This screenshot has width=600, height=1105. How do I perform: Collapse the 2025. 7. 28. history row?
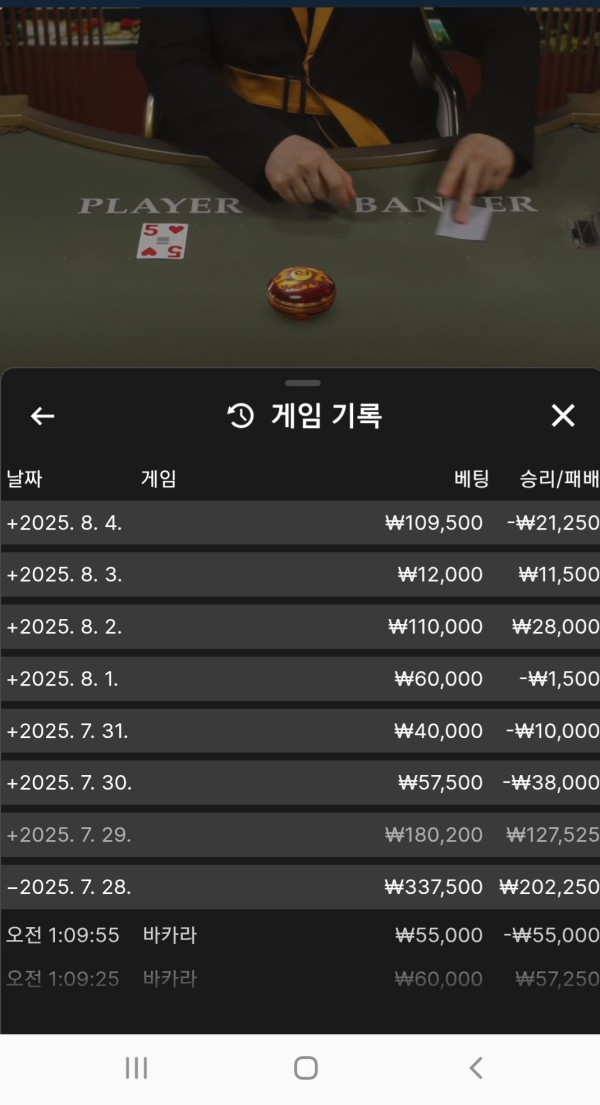(x=300, y=887)
